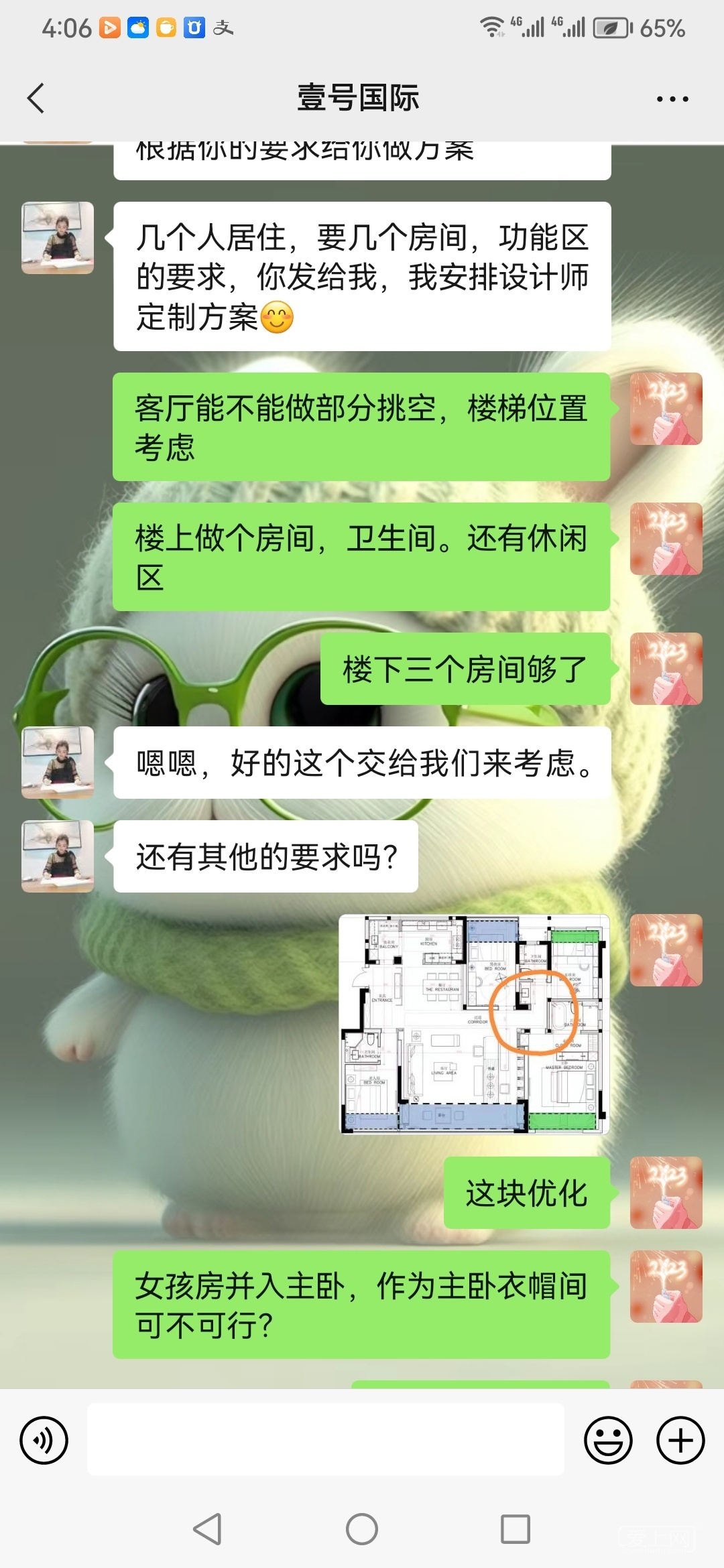Open the plus attachment menu

[x=680, y=1440]
